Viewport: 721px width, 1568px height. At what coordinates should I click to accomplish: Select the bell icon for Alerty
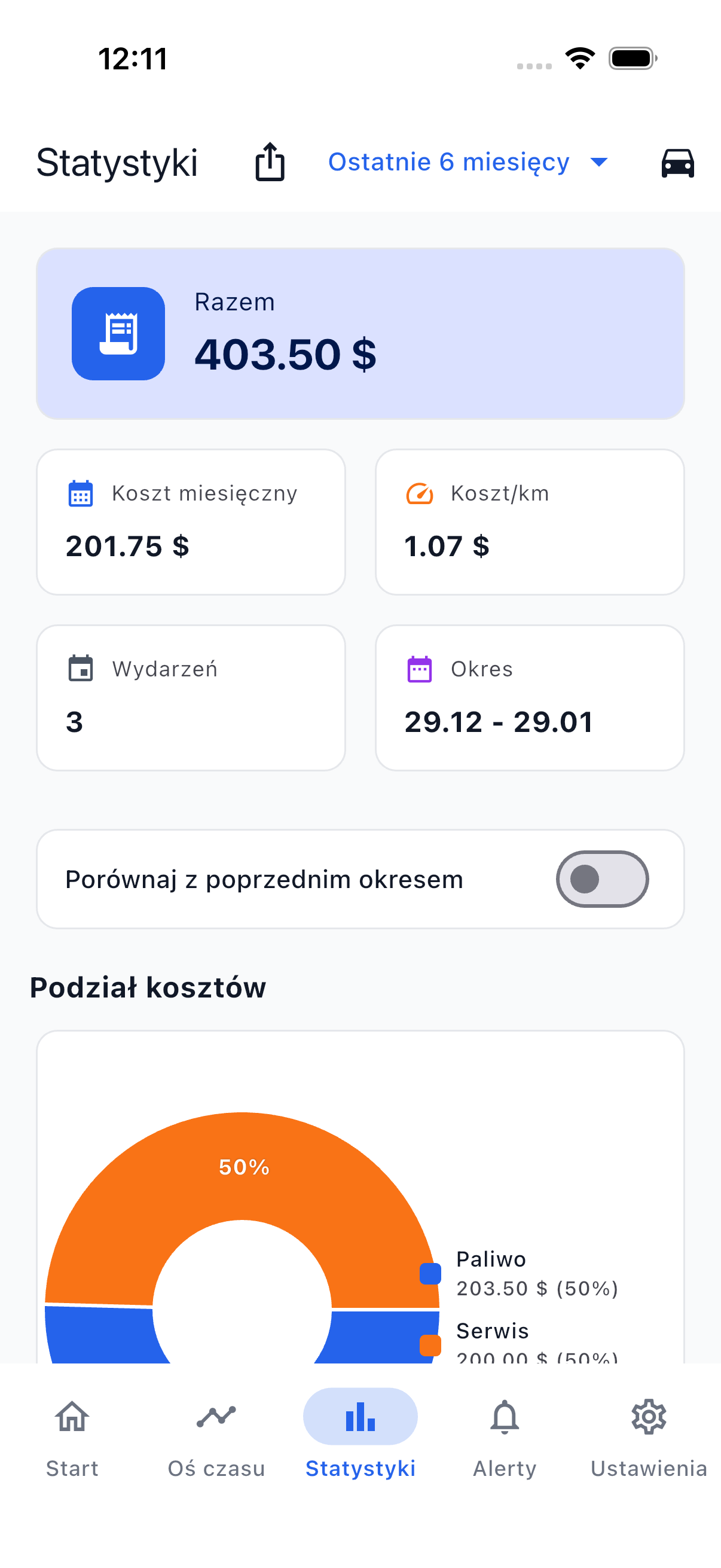coord(505,1417)
